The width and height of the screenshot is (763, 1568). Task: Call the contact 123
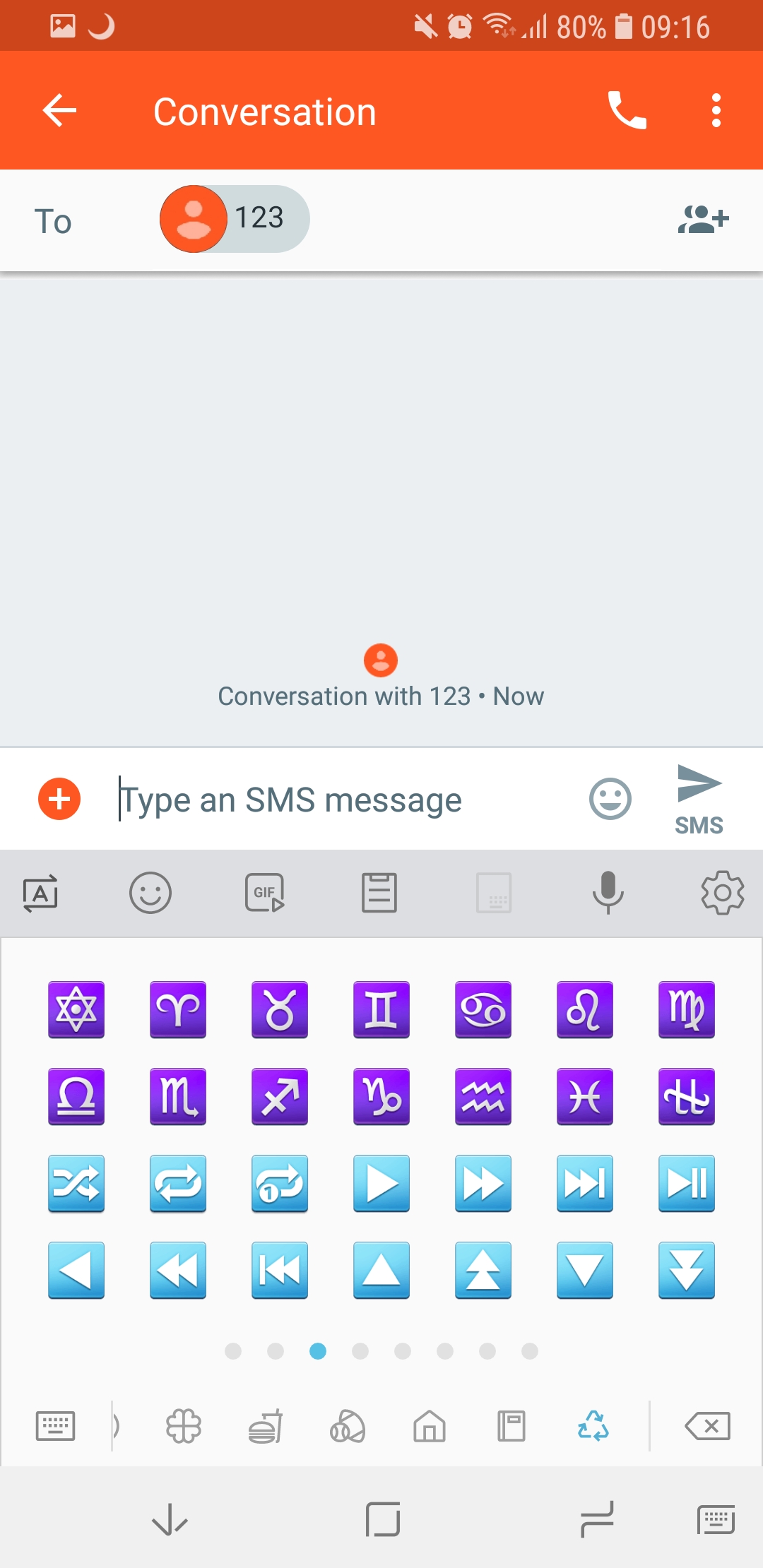(x=627, y=111)
